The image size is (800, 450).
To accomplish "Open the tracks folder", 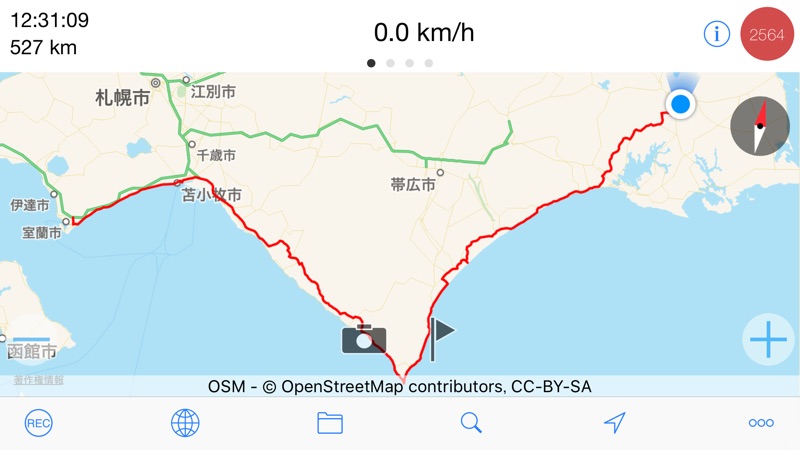I will 330,423.
